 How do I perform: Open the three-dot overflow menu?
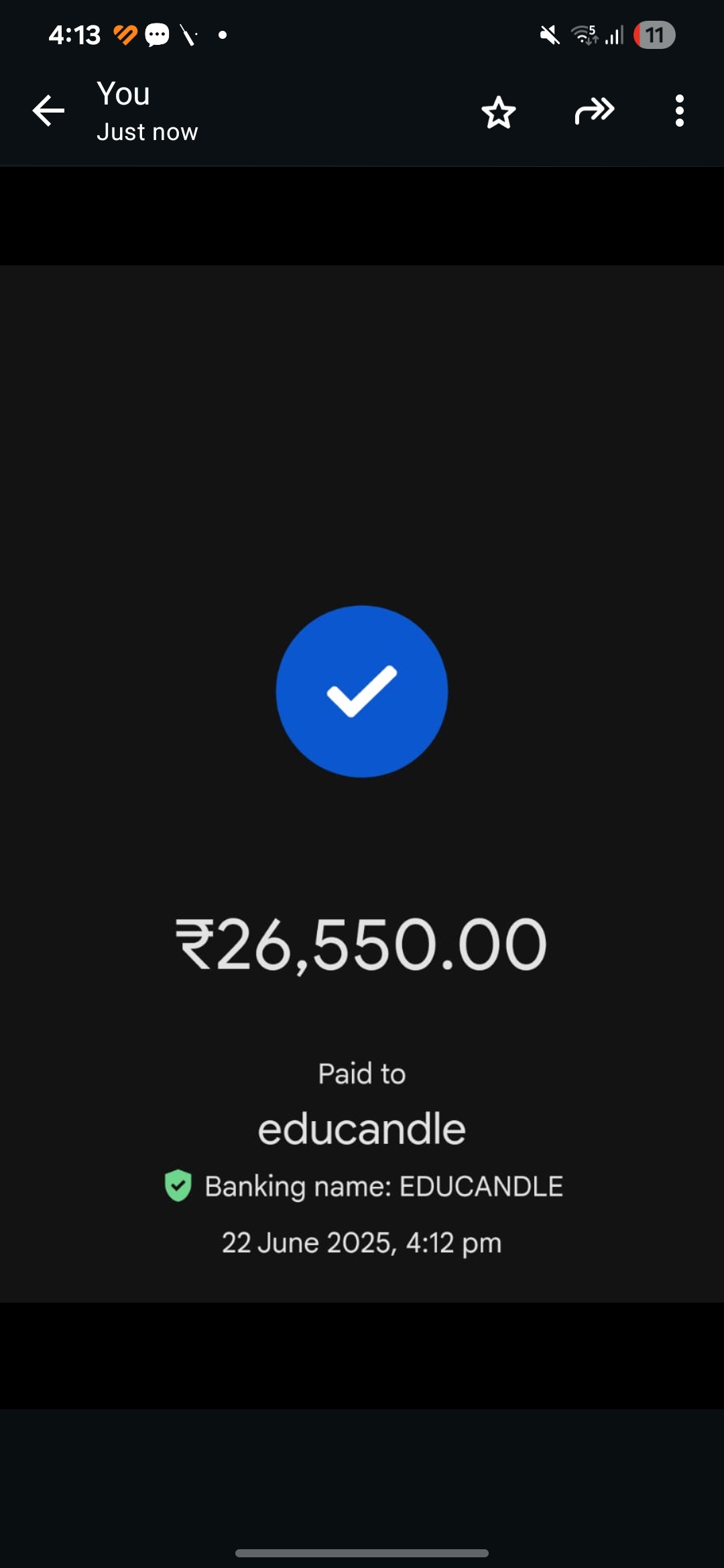[679, 111]
